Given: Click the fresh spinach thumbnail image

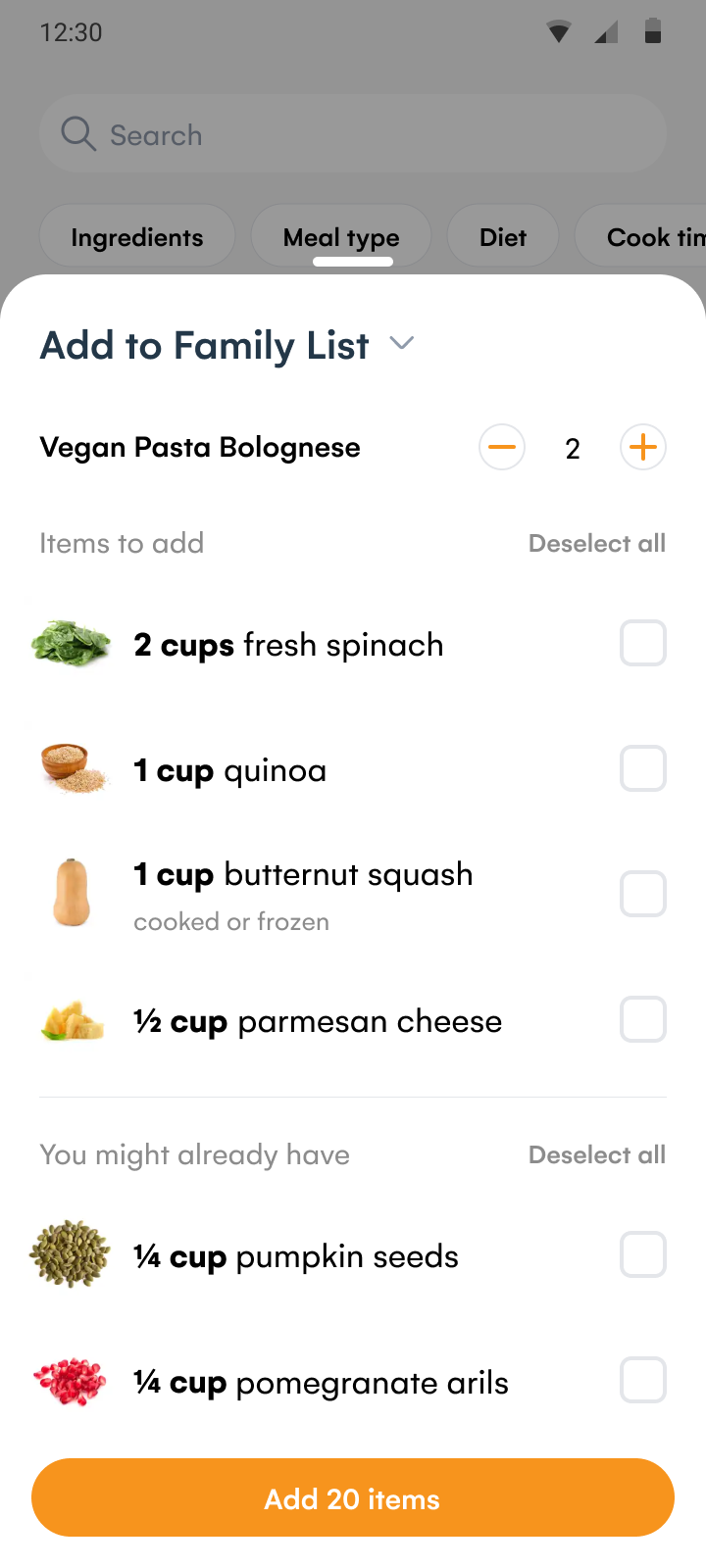Looking at the screenshot, I should pos(71,644).
